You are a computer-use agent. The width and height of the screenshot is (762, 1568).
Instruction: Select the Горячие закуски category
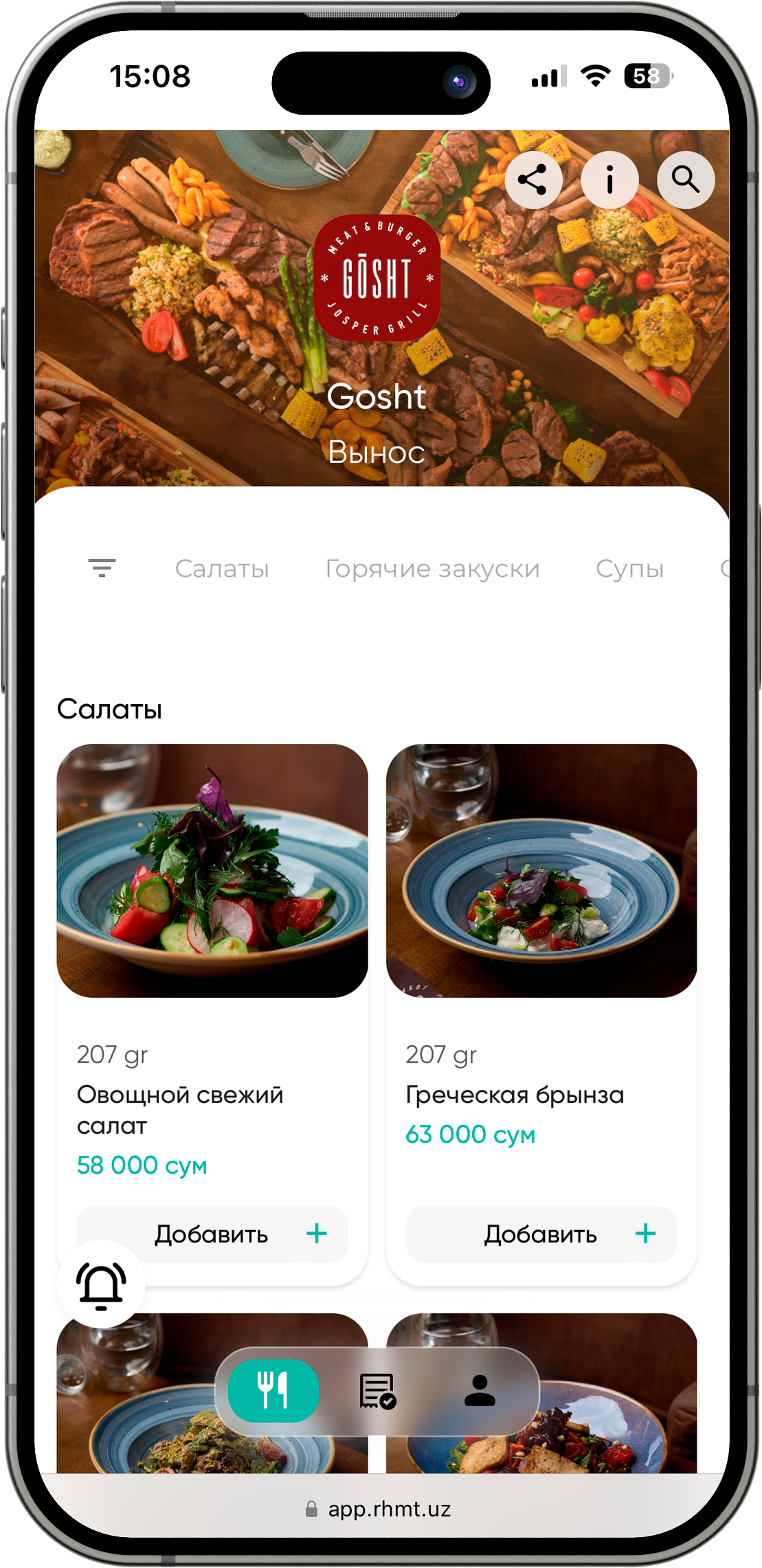pyautogui.click(x=432, y=569)
